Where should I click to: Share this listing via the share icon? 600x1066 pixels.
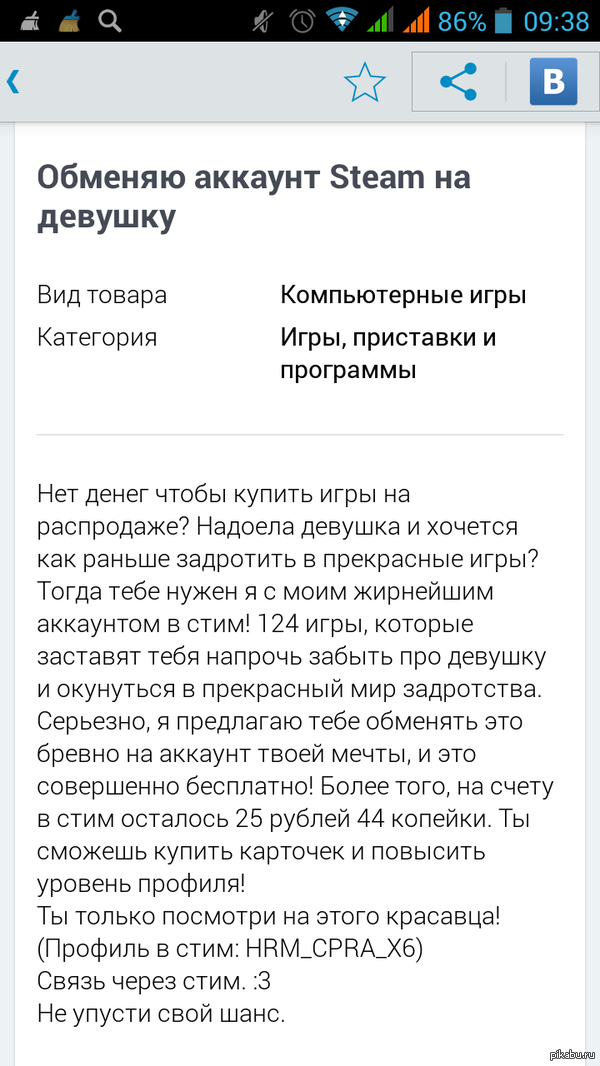click(458, 82)
